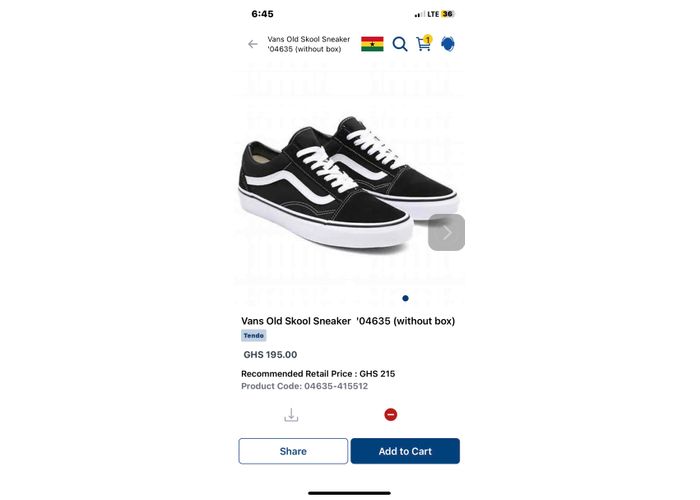Open the blue profile icon
The image size is (700, 500).
448,44
